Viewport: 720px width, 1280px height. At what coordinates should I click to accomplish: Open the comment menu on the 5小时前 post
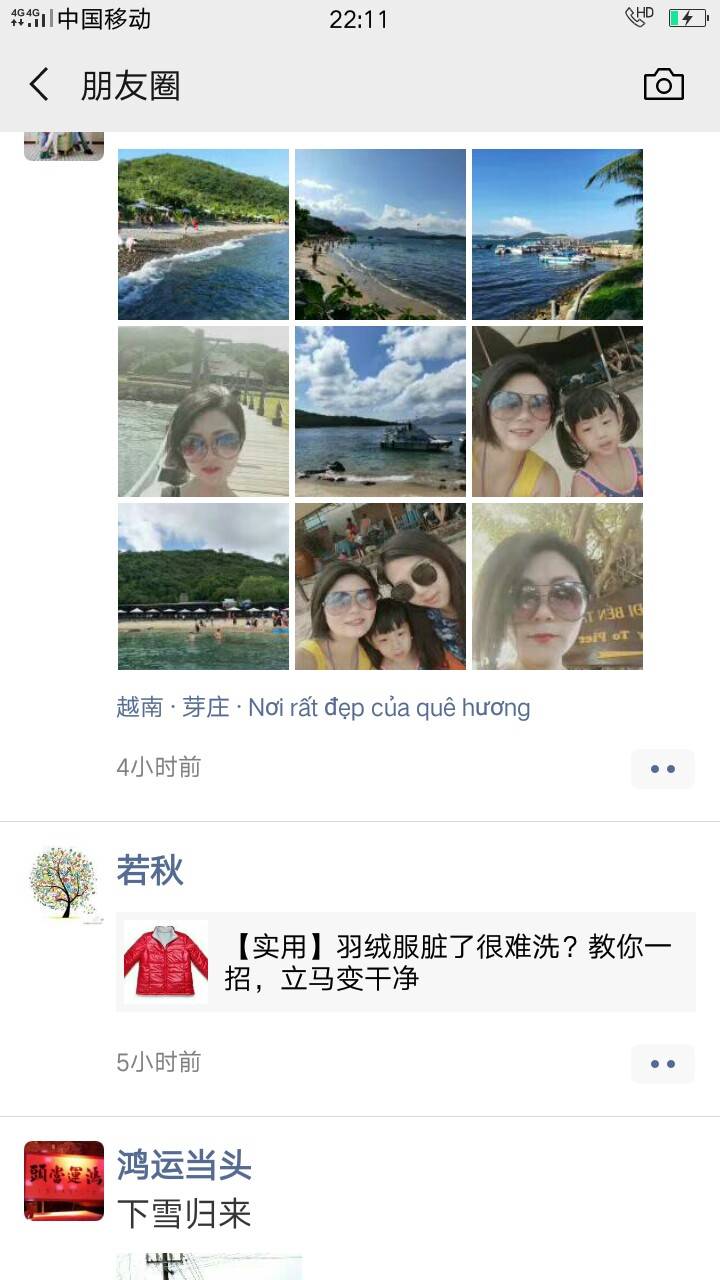pos(663,1064)
